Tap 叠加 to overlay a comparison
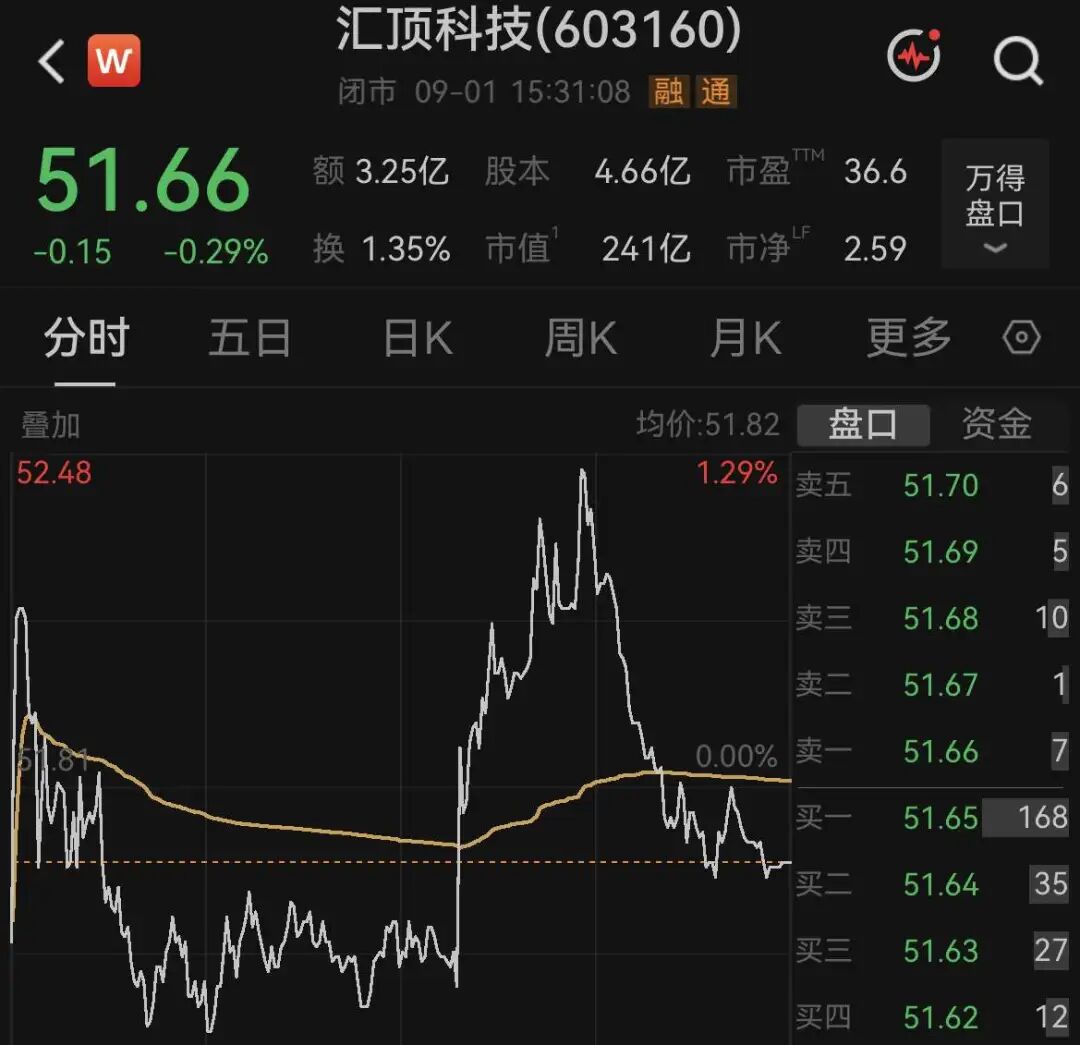Screen dimensions: 1080x1045 pyautogui.click(x=51, y=425)
